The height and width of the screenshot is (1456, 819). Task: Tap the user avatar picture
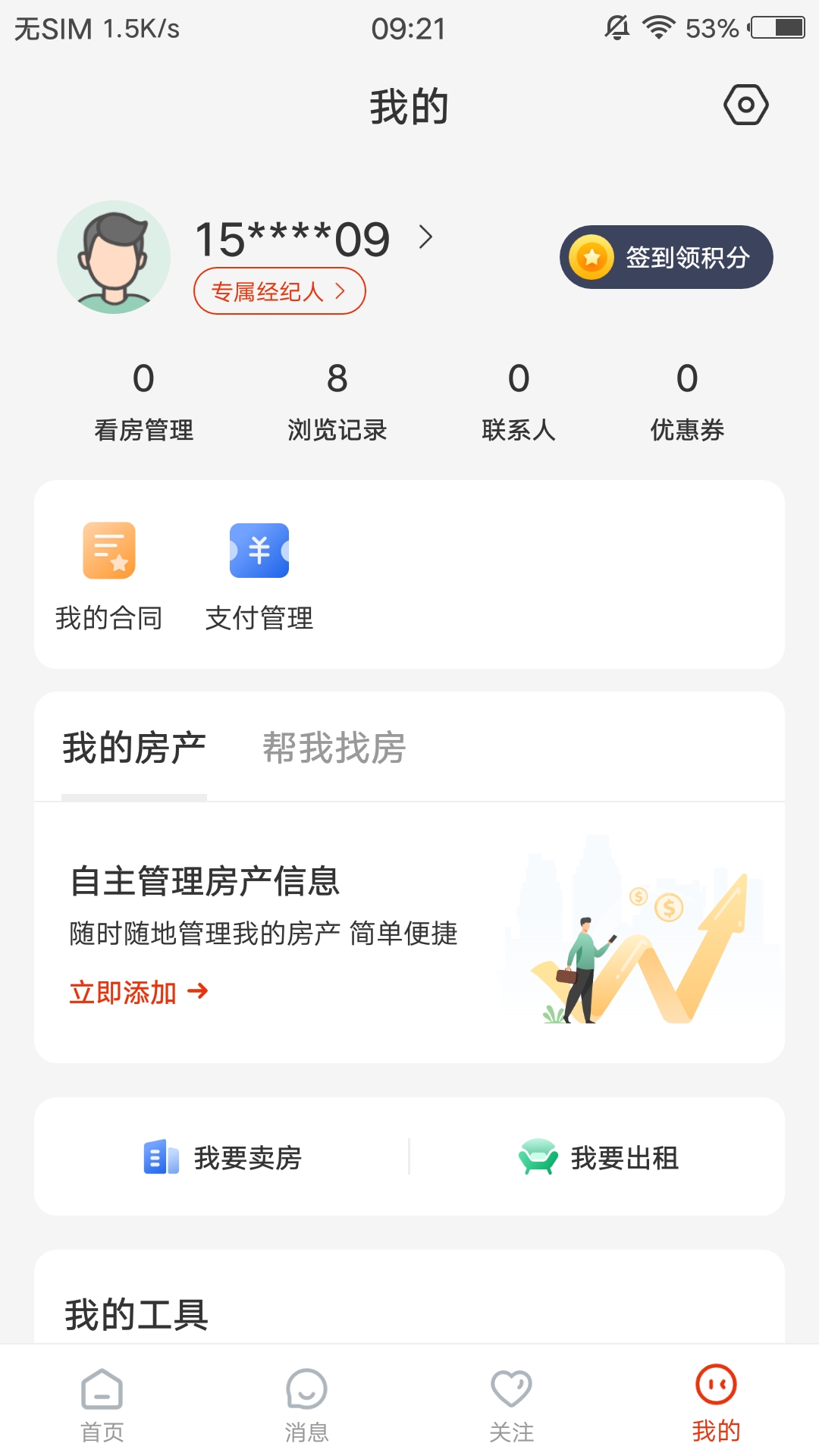pyautogui.click(x=115, y=257)
